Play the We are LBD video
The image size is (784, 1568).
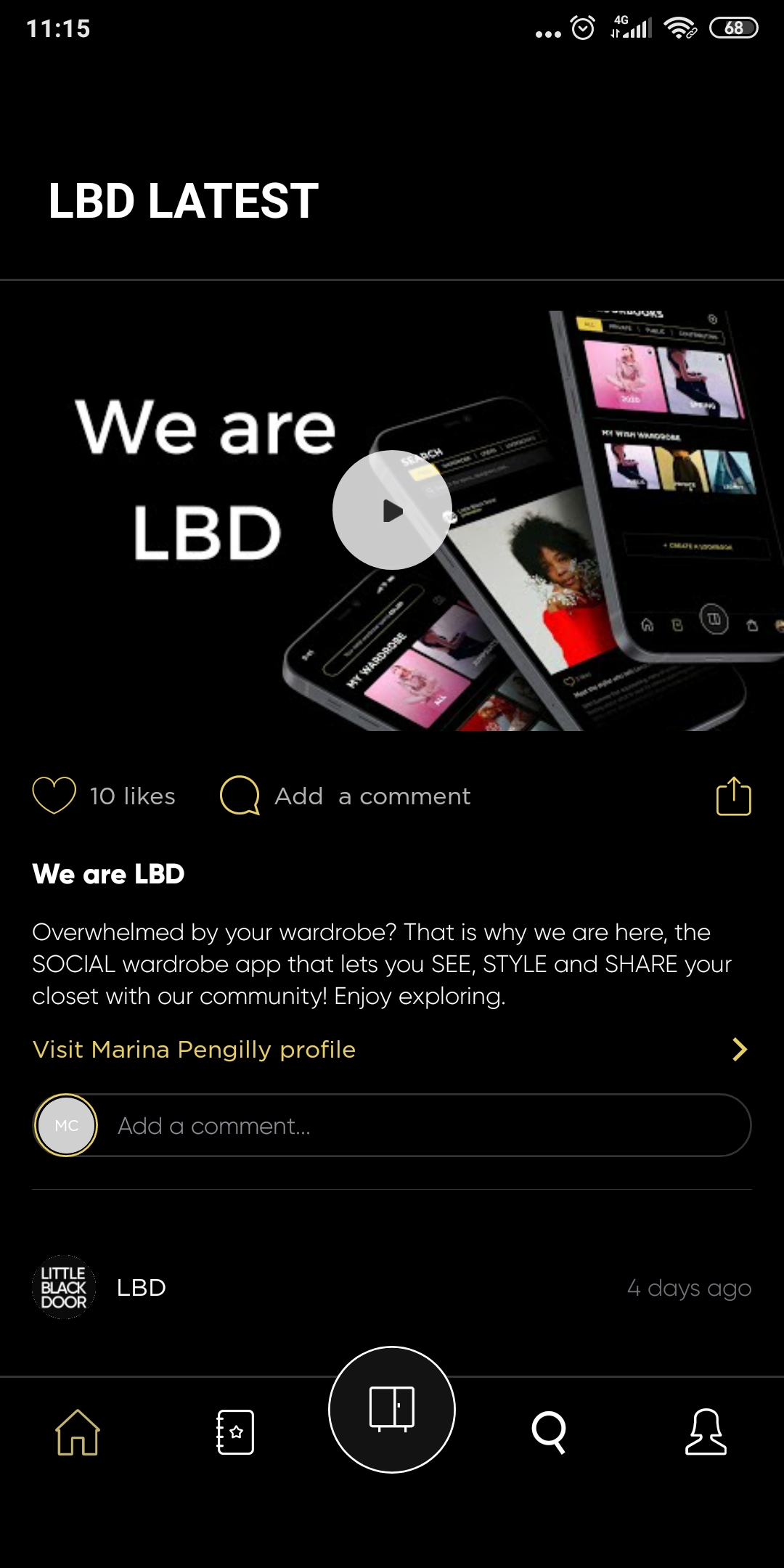pos(392,510)
